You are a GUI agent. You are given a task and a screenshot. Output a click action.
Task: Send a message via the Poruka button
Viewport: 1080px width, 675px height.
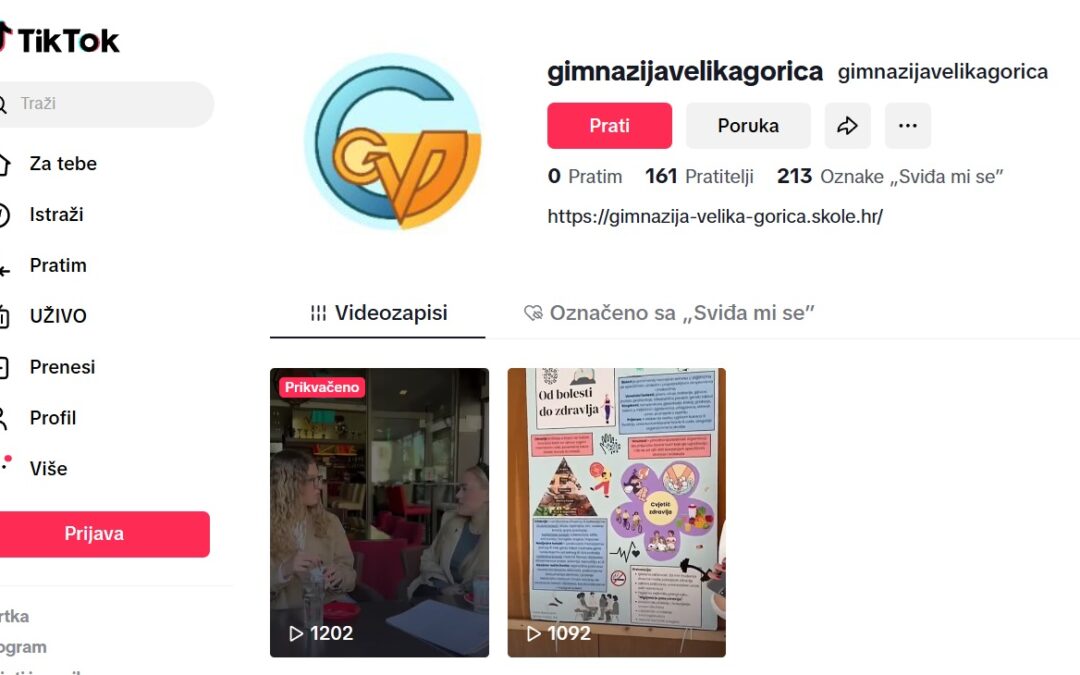point(748,126)
